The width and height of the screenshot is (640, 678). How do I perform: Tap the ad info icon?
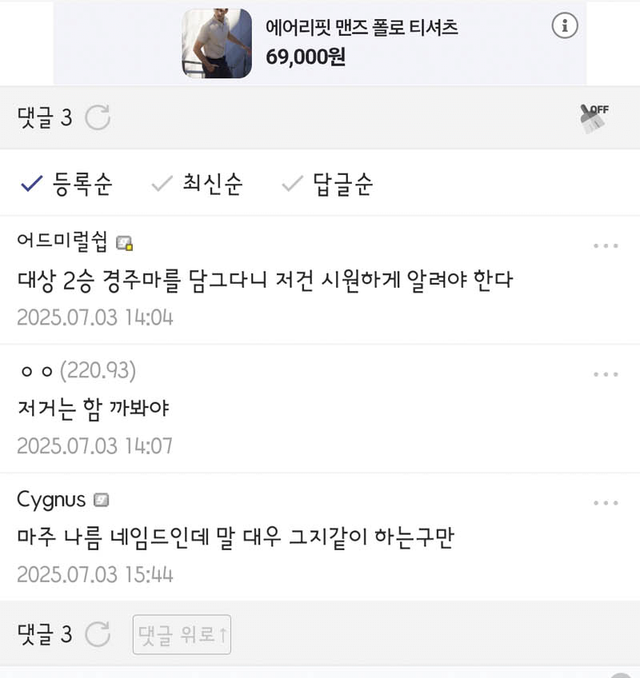(x=565, y=26)
